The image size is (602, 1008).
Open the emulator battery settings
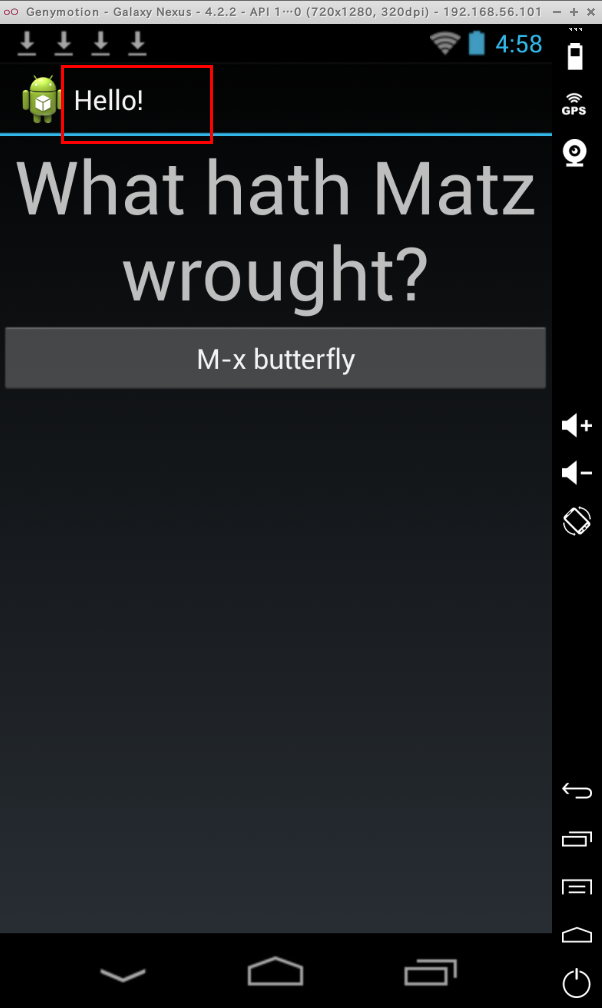point(575,56)
